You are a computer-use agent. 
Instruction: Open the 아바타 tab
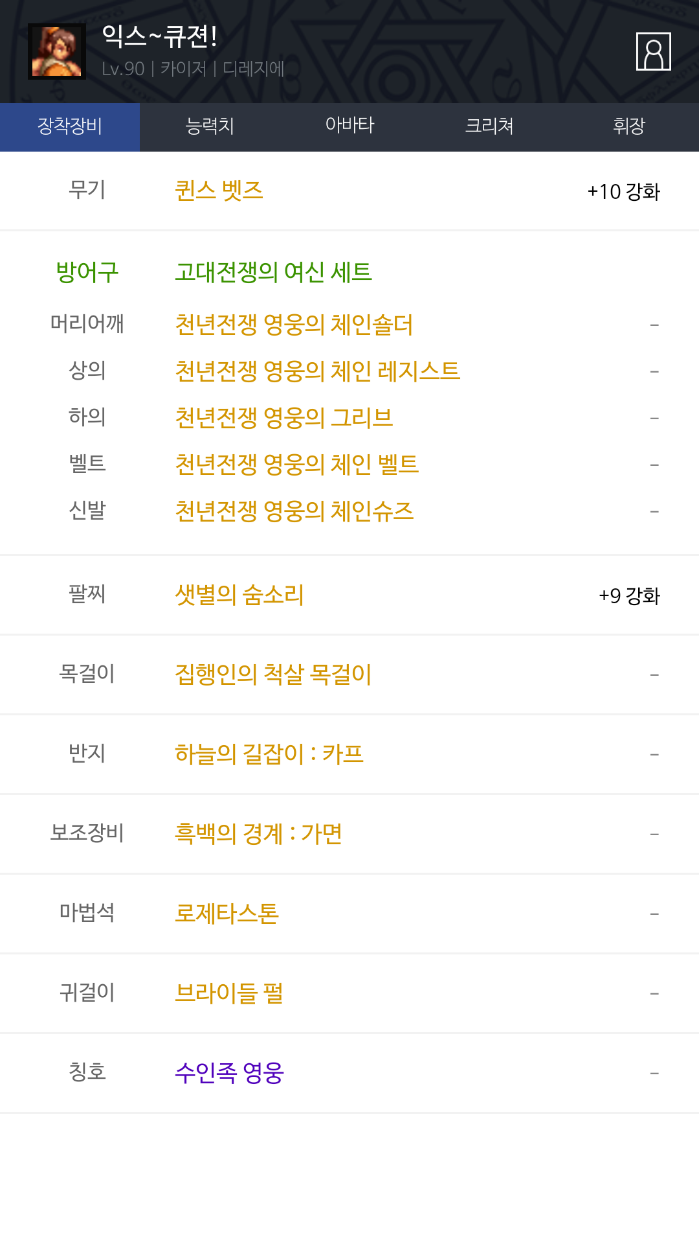click(x=349, y=126)
